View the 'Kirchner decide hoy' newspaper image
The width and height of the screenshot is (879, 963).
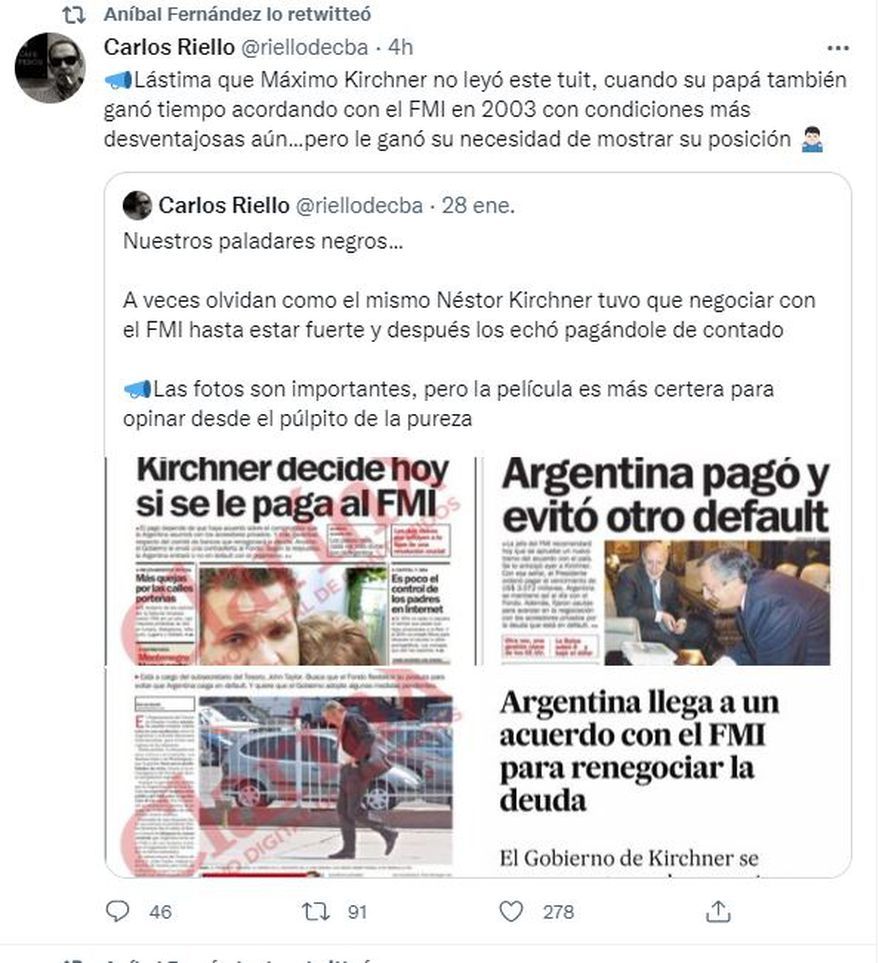[x=291, y=561]
